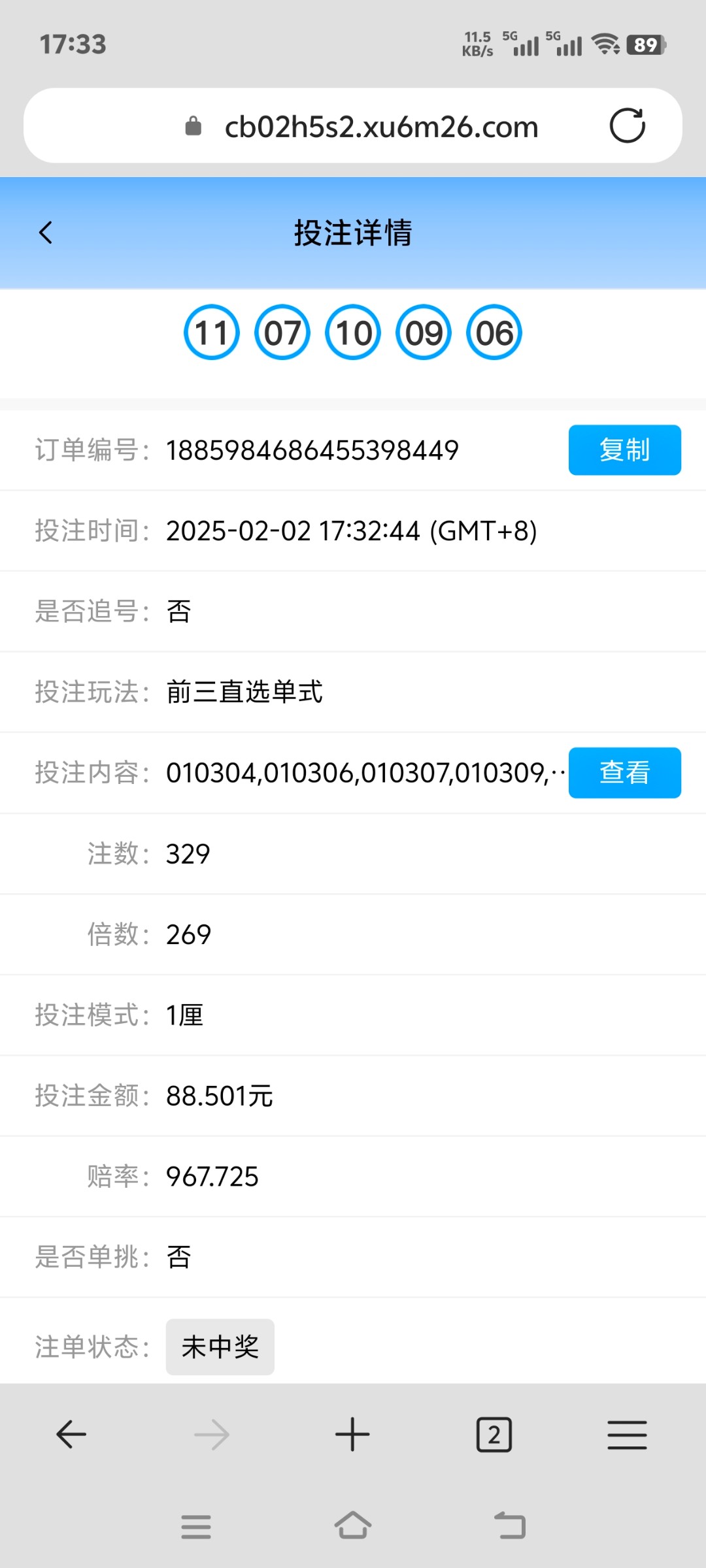Open a new browser tab
The image size is (706, 1568).
[352, 1435]
